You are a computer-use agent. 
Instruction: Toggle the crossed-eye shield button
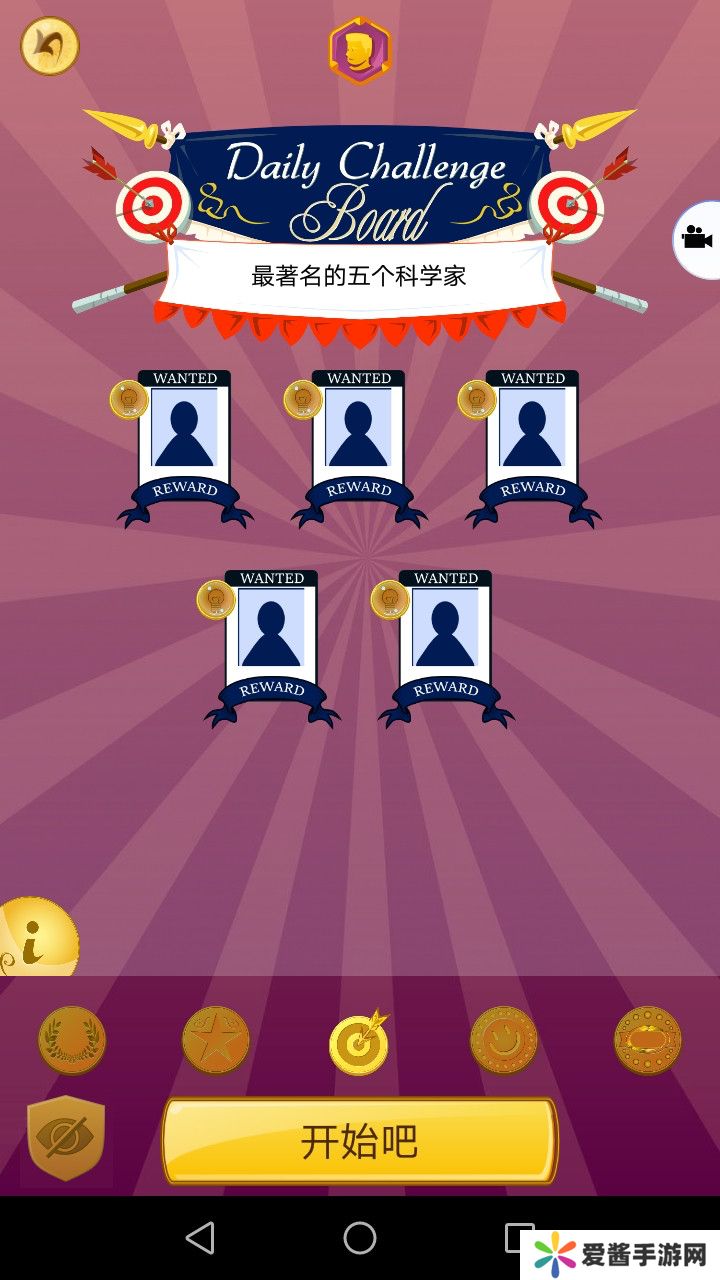66,1139
